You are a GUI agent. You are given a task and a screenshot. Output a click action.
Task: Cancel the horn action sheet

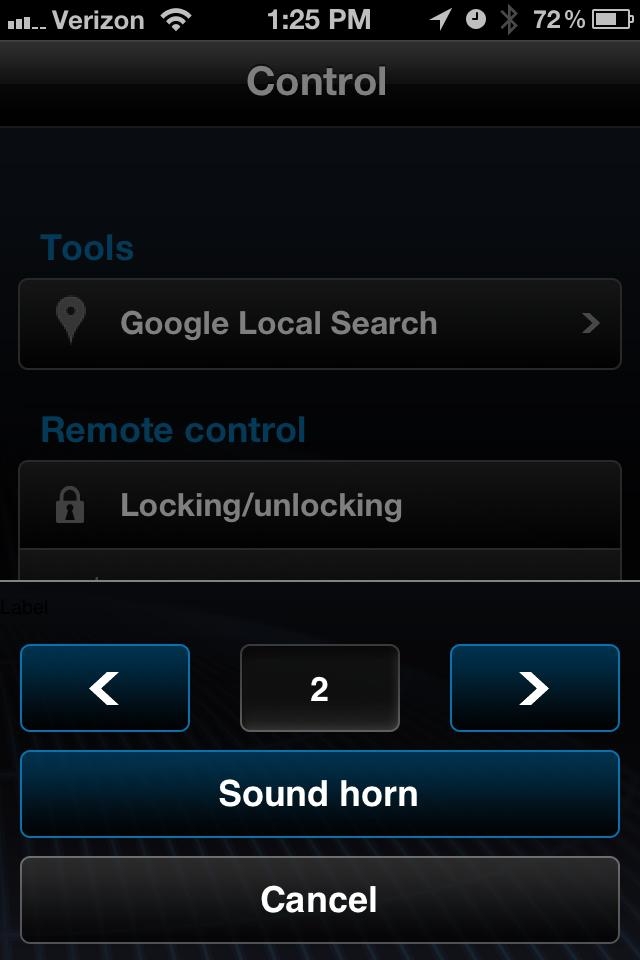click(x=319, y=899)
